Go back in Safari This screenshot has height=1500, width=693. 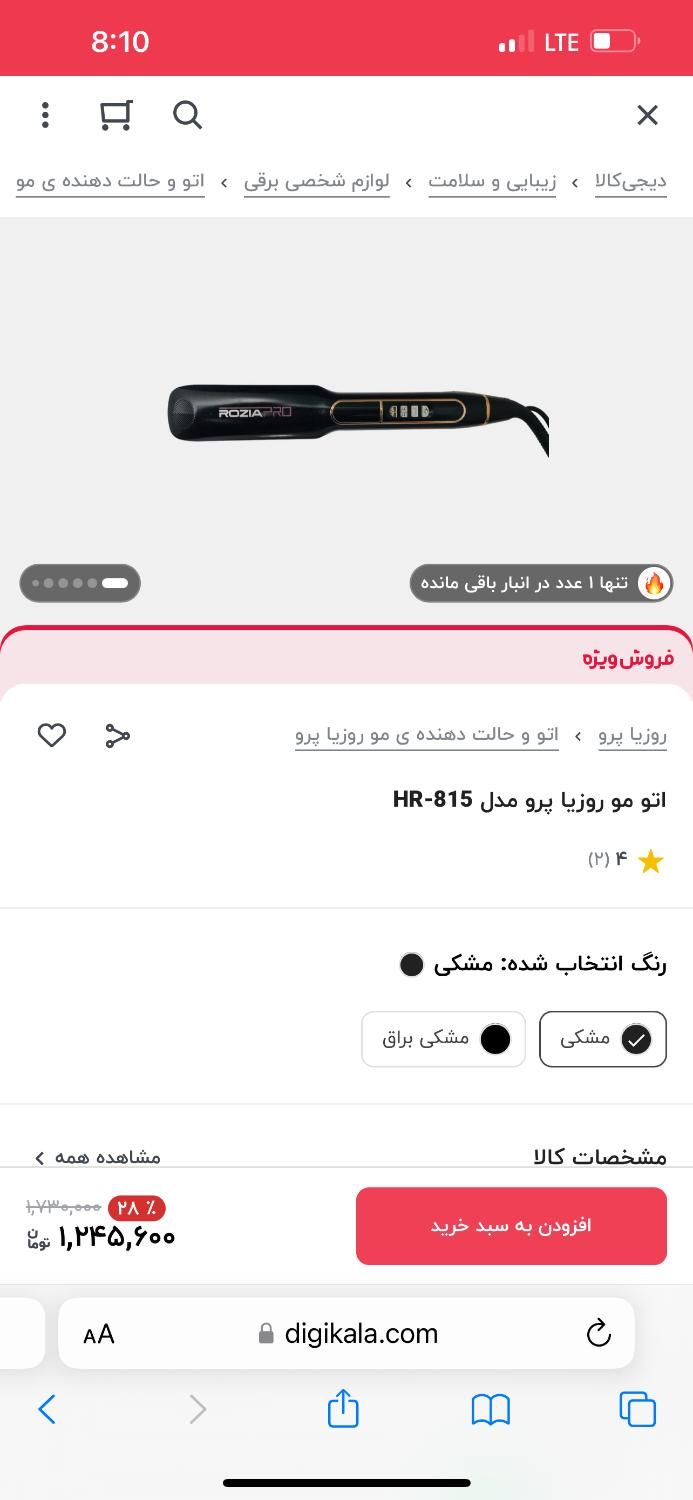47,1409
